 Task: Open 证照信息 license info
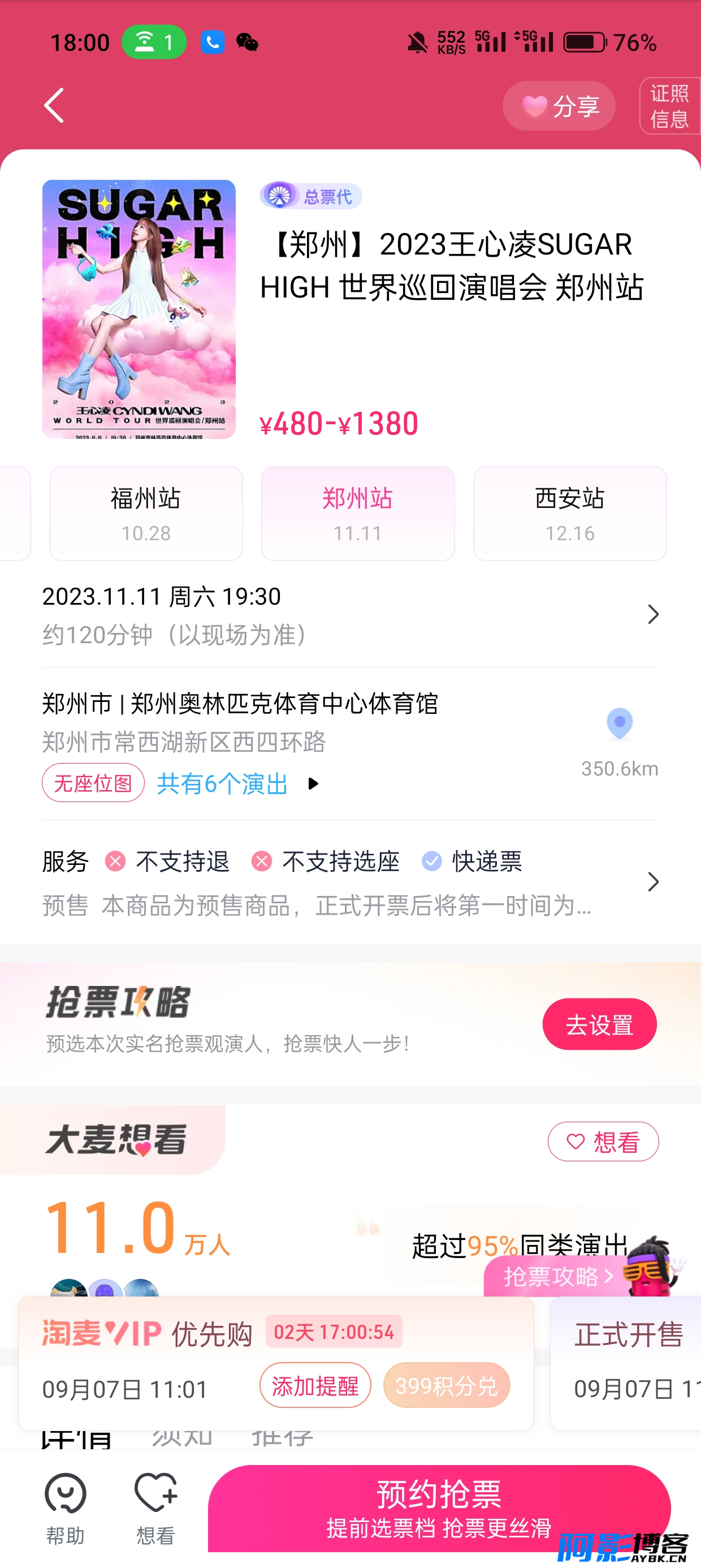coord(669,106)
